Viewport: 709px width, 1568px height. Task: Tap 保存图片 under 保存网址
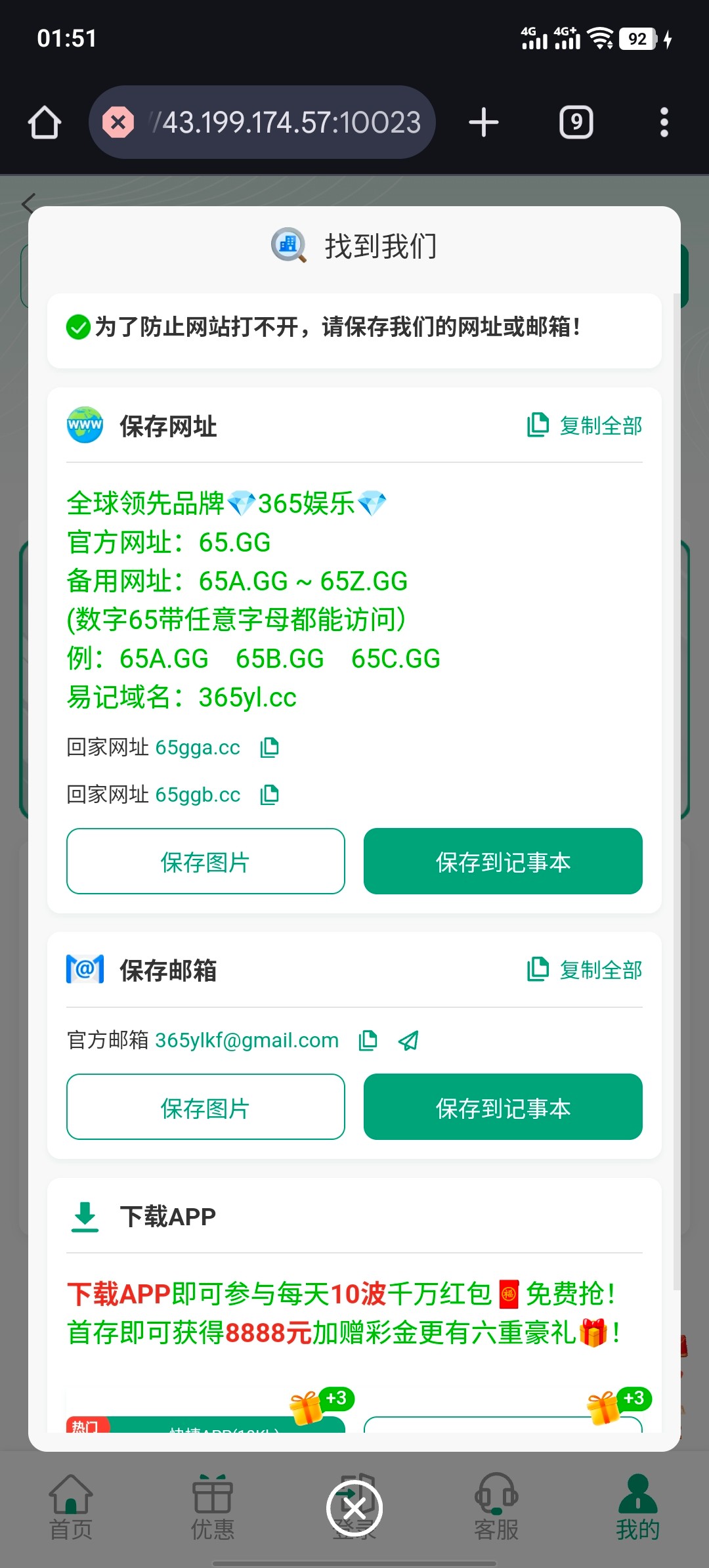click(205, 861)
